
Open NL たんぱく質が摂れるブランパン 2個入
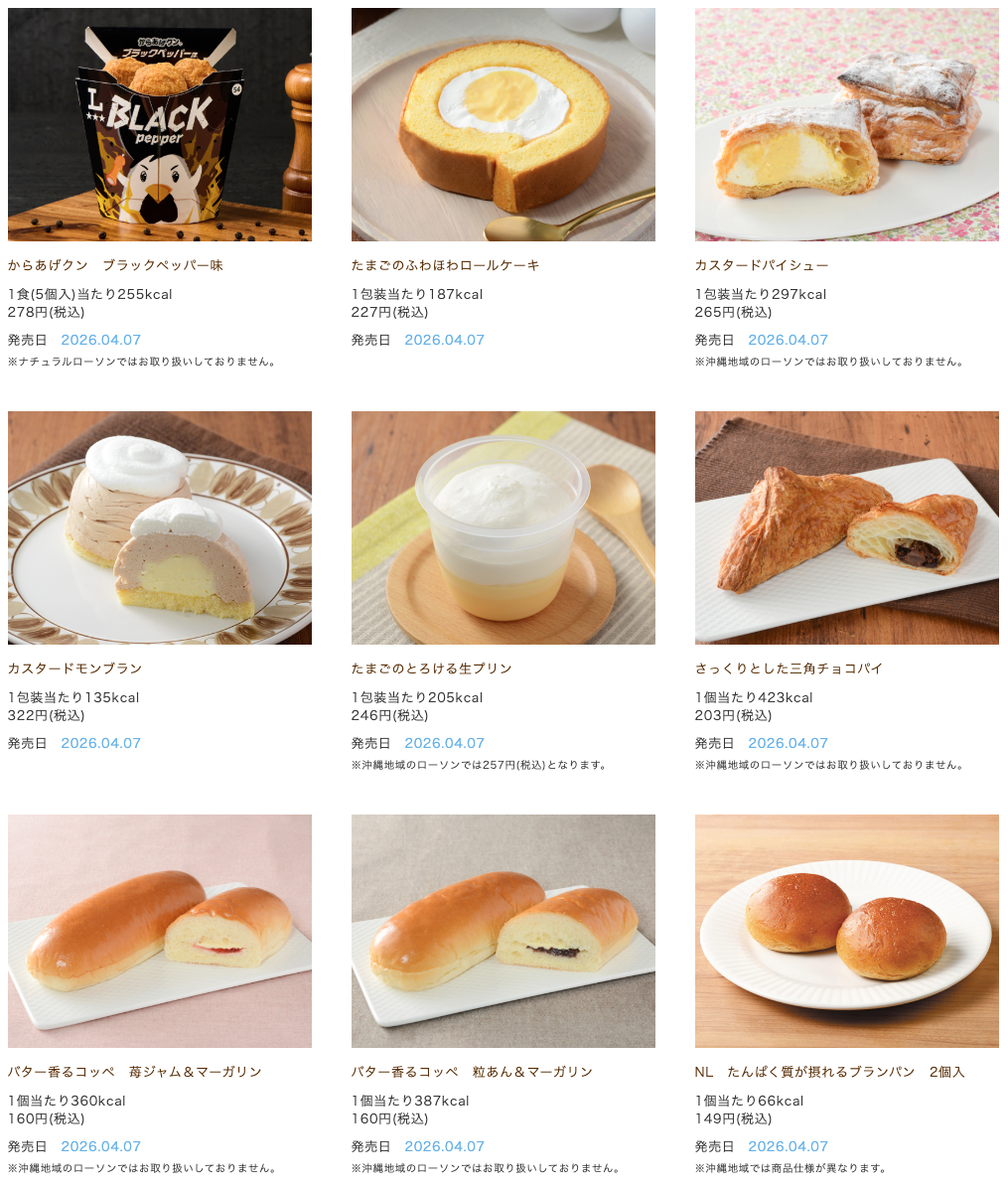click(x=846, y=932)
